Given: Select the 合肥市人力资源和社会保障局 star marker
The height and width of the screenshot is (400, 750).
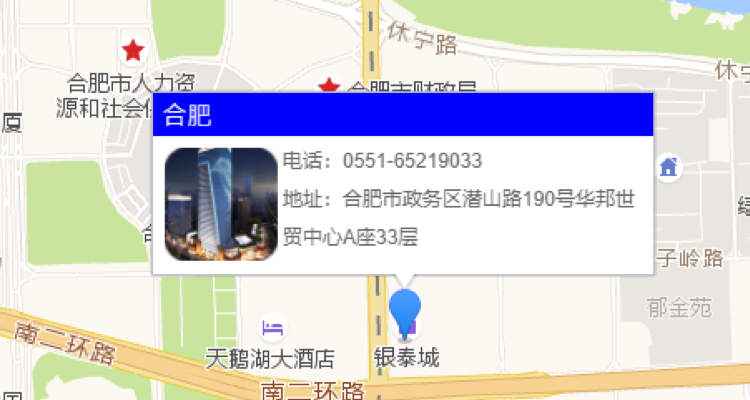Looking at the screenshot, I should pos(132,49).
